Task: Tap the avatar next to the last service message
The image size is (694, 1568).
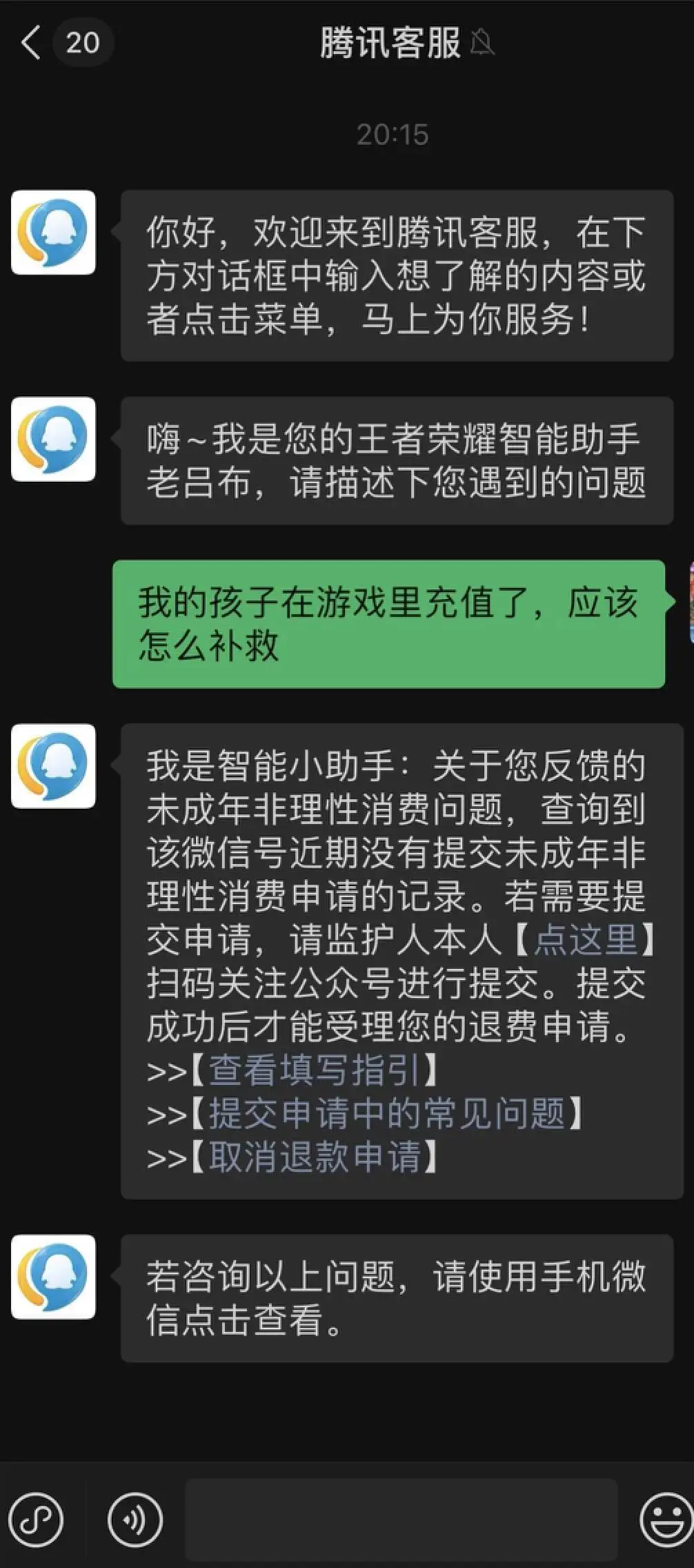Action: 52,1278
